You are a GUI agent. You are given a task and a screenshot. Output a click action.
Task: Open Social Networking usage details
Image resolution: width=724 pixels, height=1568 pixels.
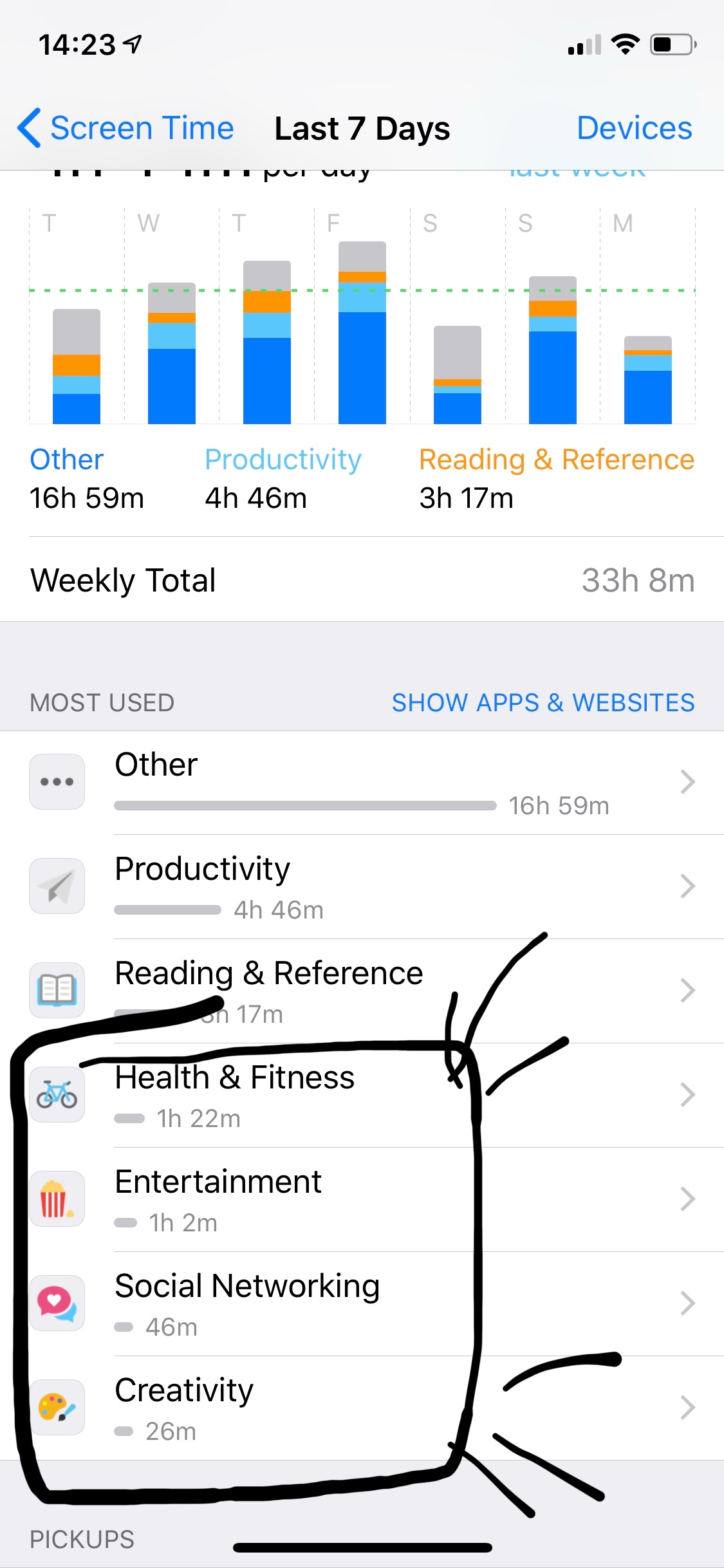pos(362,1303)
